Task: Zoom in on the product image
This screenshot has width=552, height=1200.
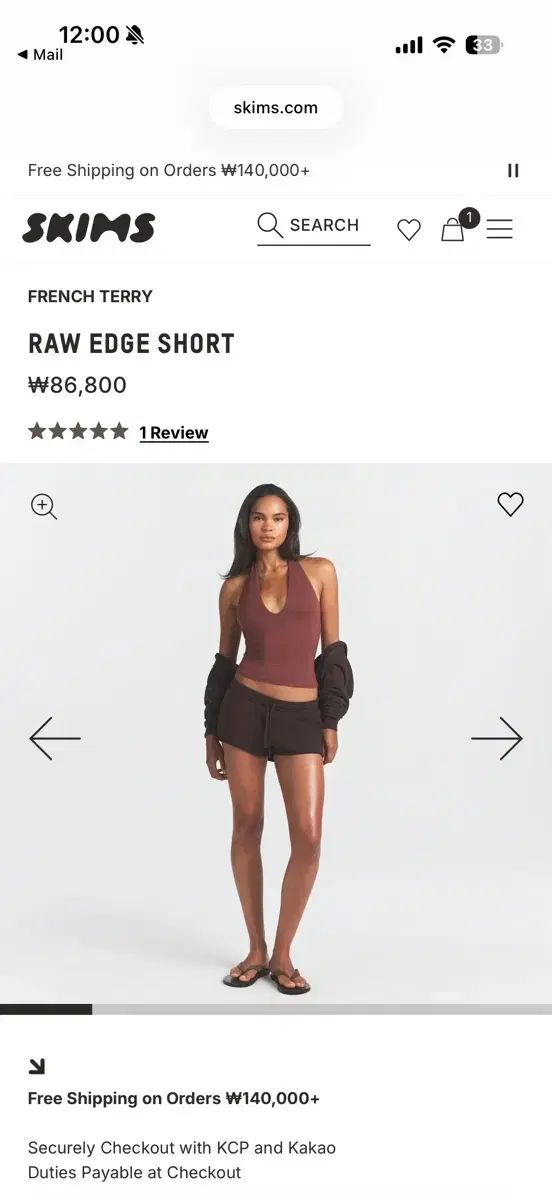Action: (x=44, y=506)
